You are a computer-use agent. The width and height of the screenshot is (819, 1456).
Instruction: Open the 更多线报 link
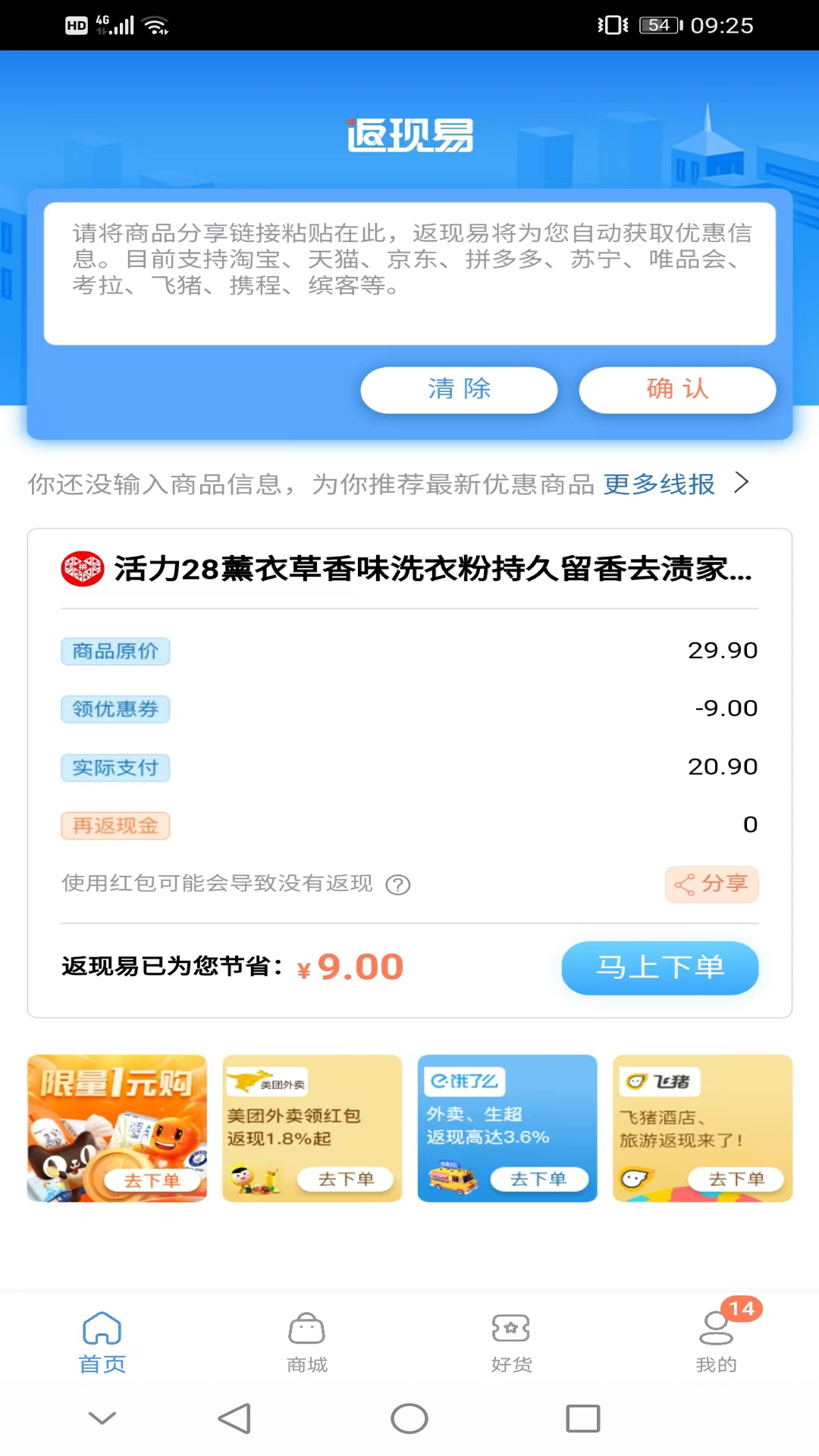coord(658,484)
